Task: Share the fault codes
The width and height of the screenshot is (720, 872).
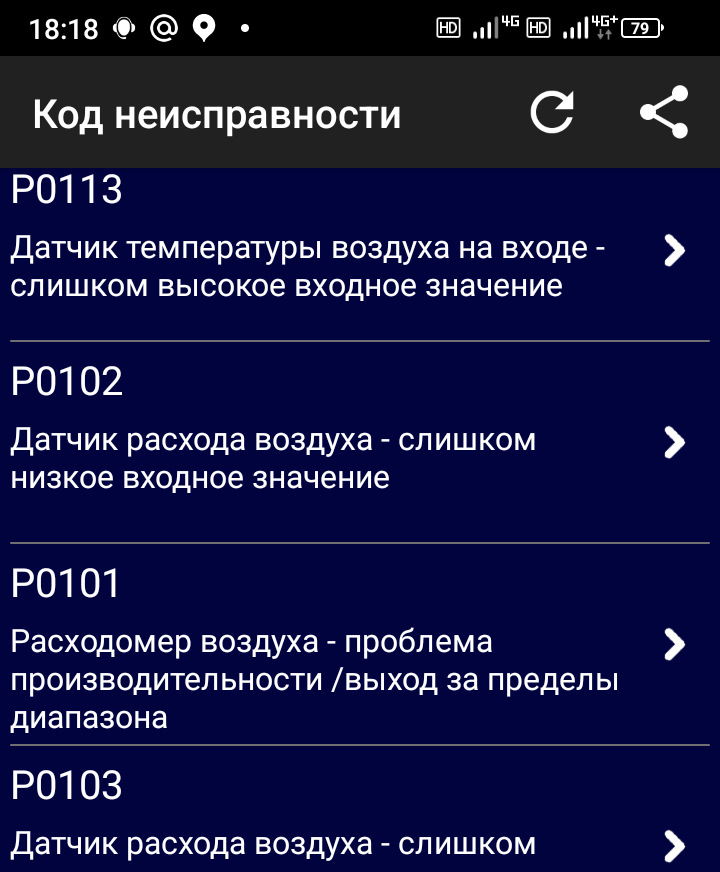Action: pos(664,112)
